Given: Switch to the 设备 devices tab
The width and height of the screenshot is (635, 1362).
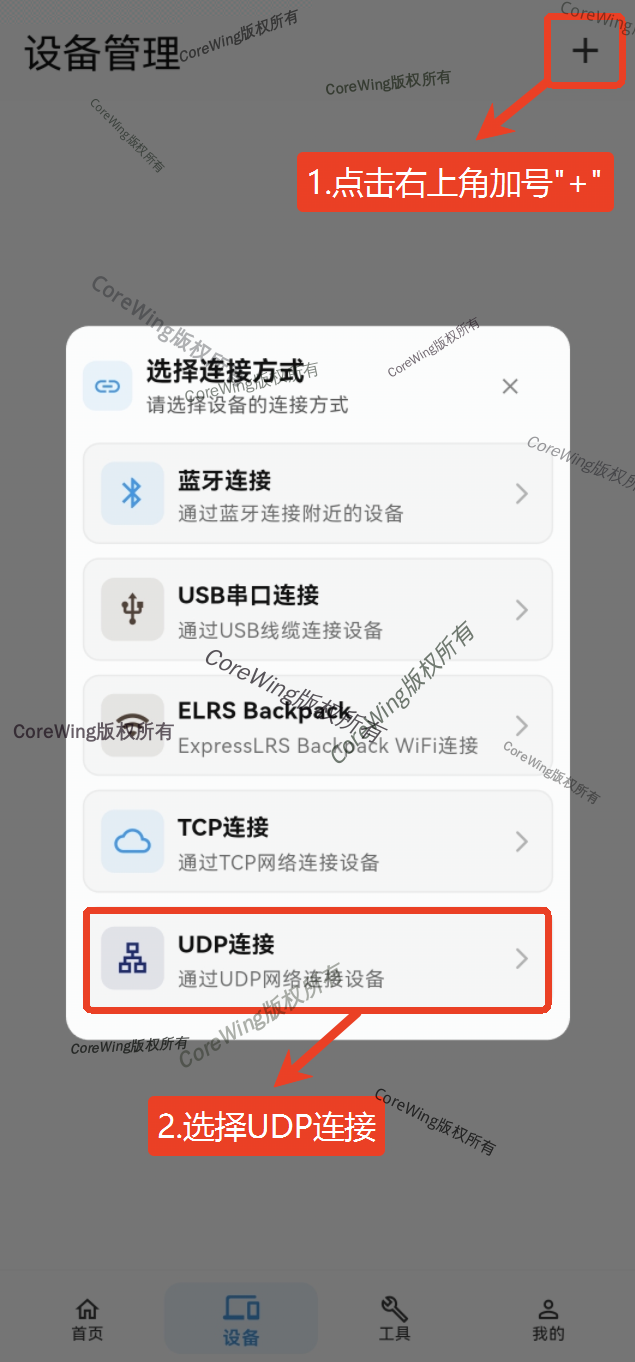Looking at the screenshot, I should click(241, 1319).
